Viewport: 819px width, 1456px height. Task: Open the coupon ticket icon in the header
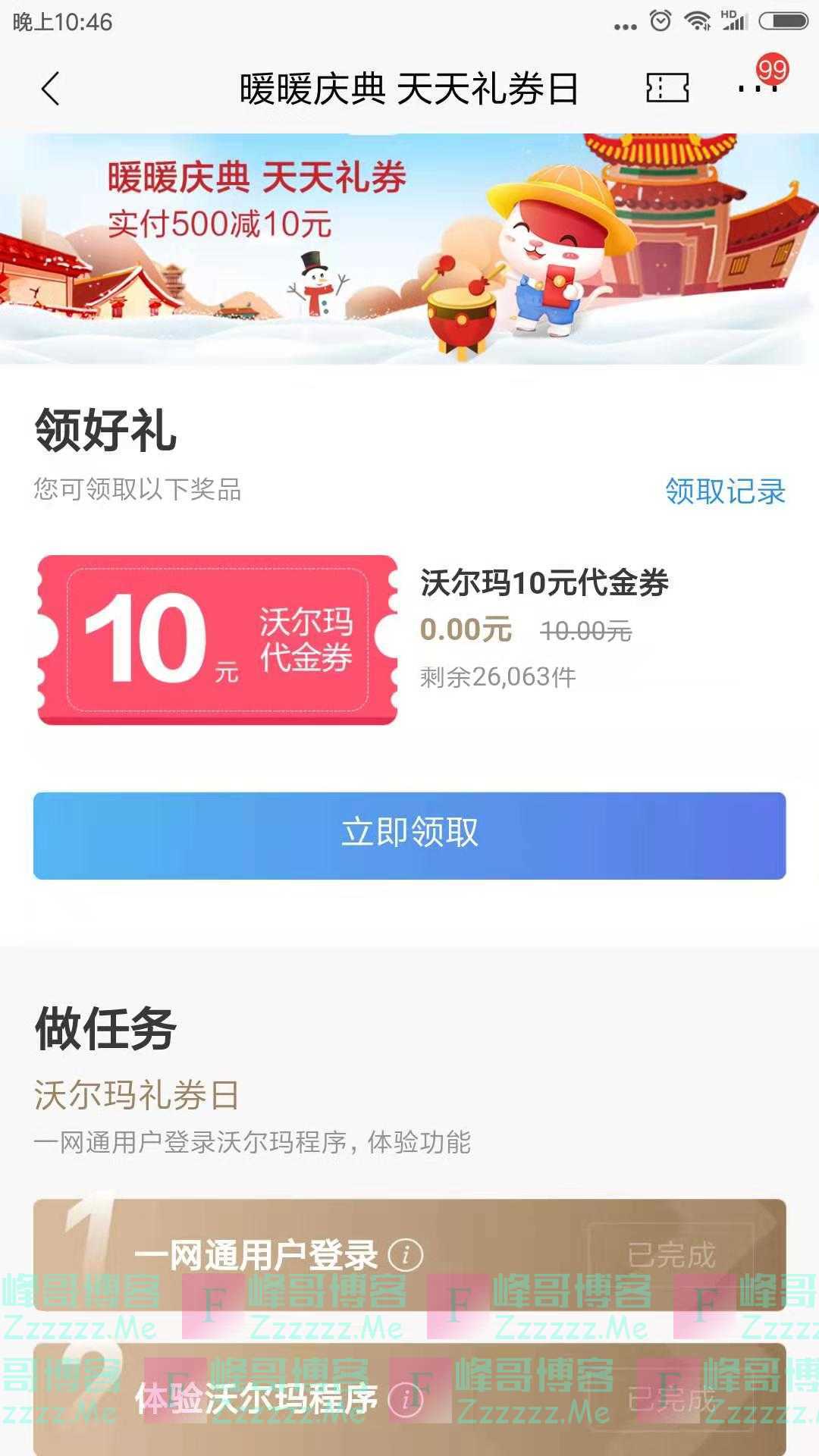click(667, 88)
